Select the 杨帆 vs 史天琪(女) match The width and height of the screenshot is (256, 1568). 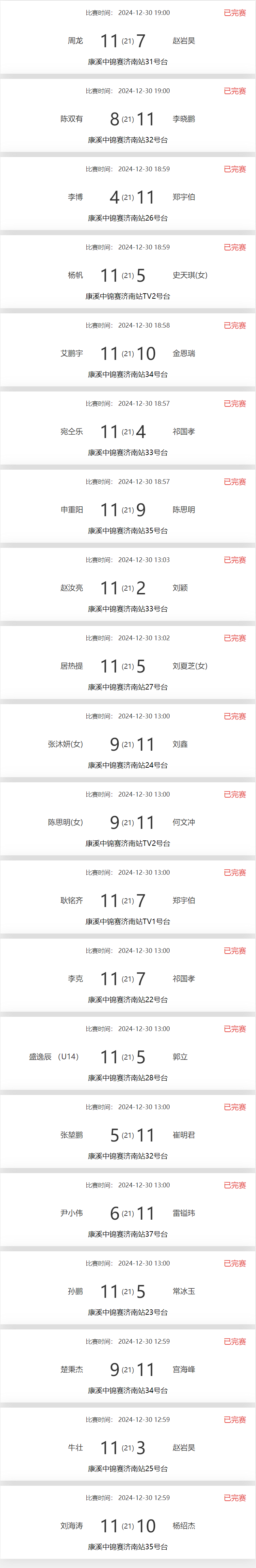click(128, 275)
